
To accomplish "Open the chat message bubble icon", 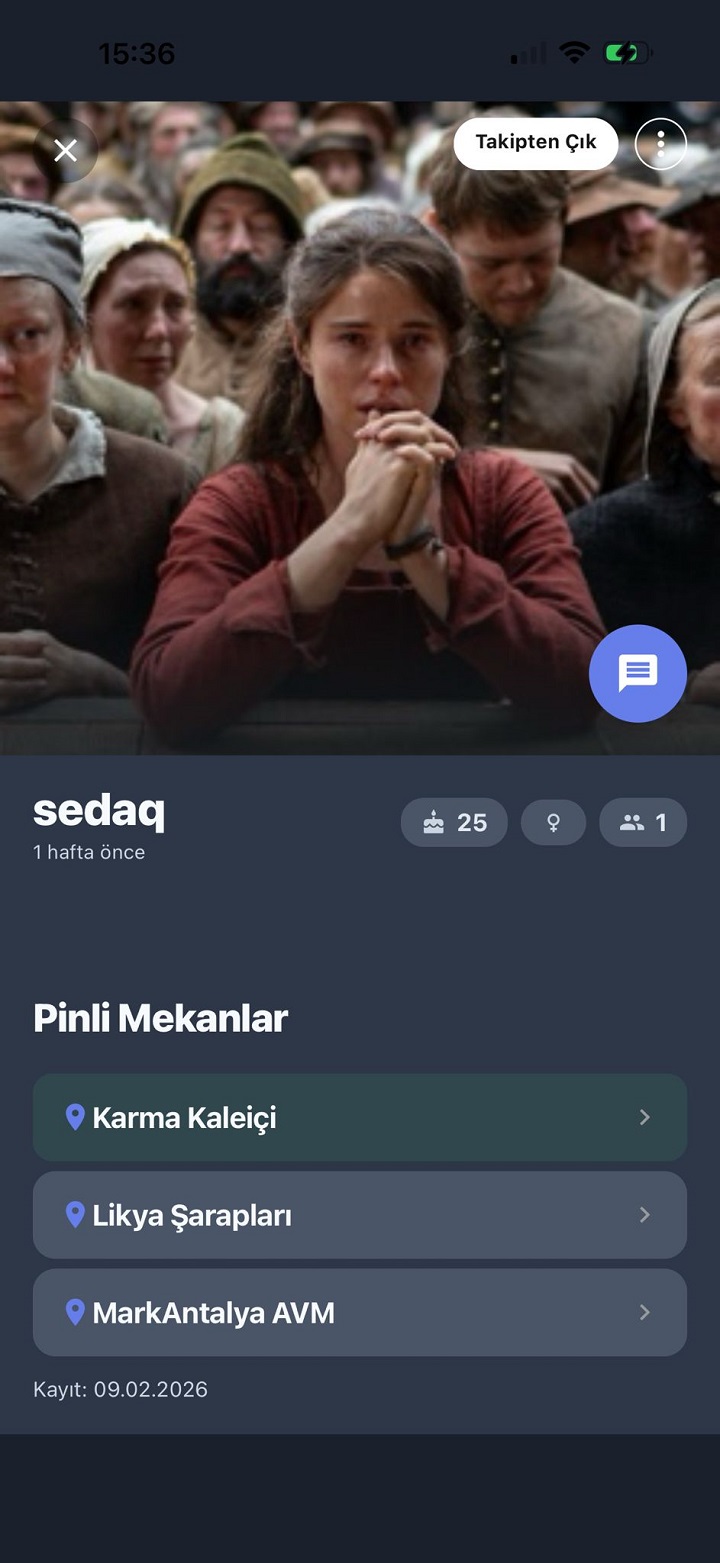I will tap(637, 673).
